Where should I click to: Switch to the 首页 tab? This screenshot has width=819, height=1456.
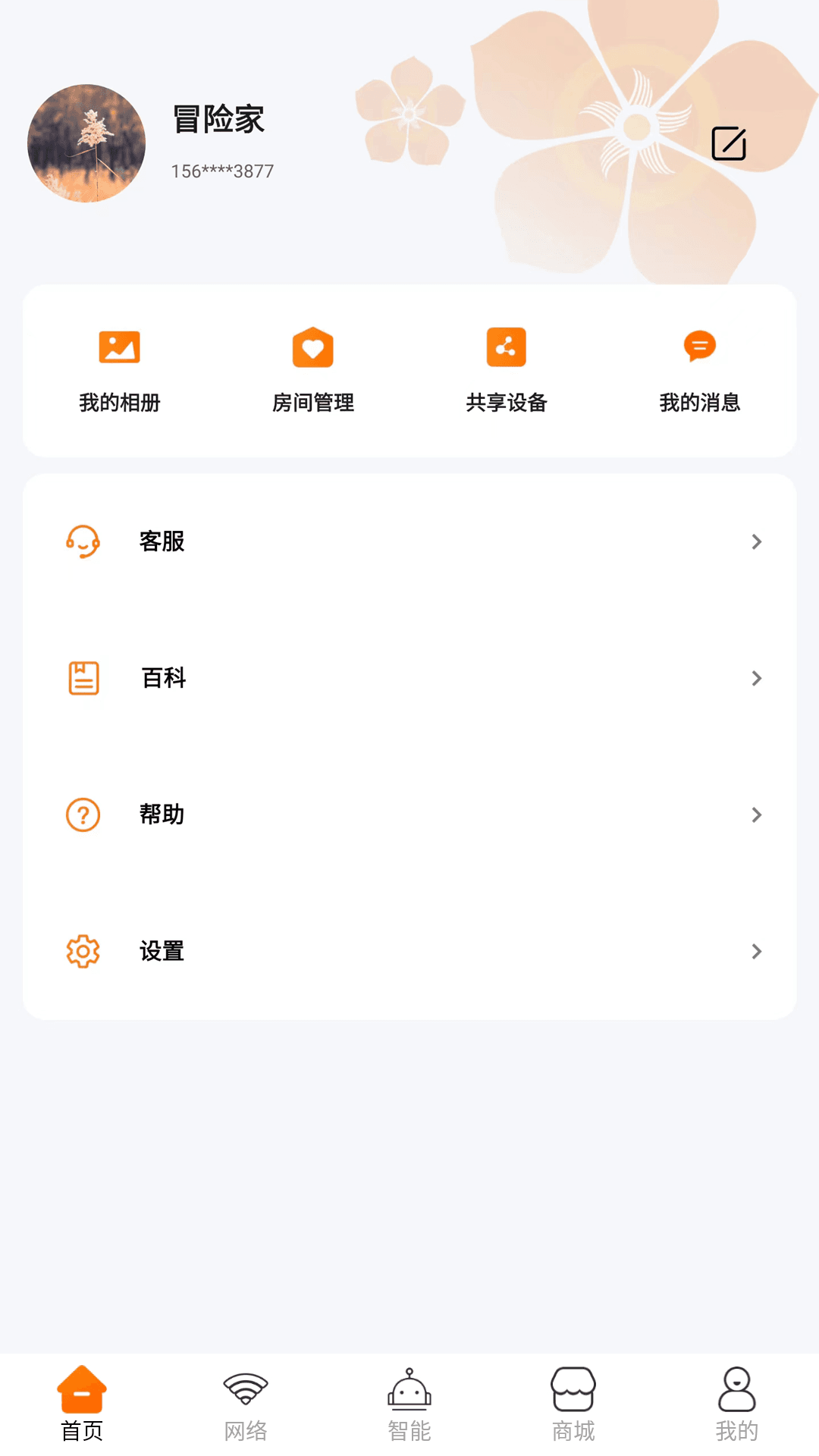(x=81, y=1403)
